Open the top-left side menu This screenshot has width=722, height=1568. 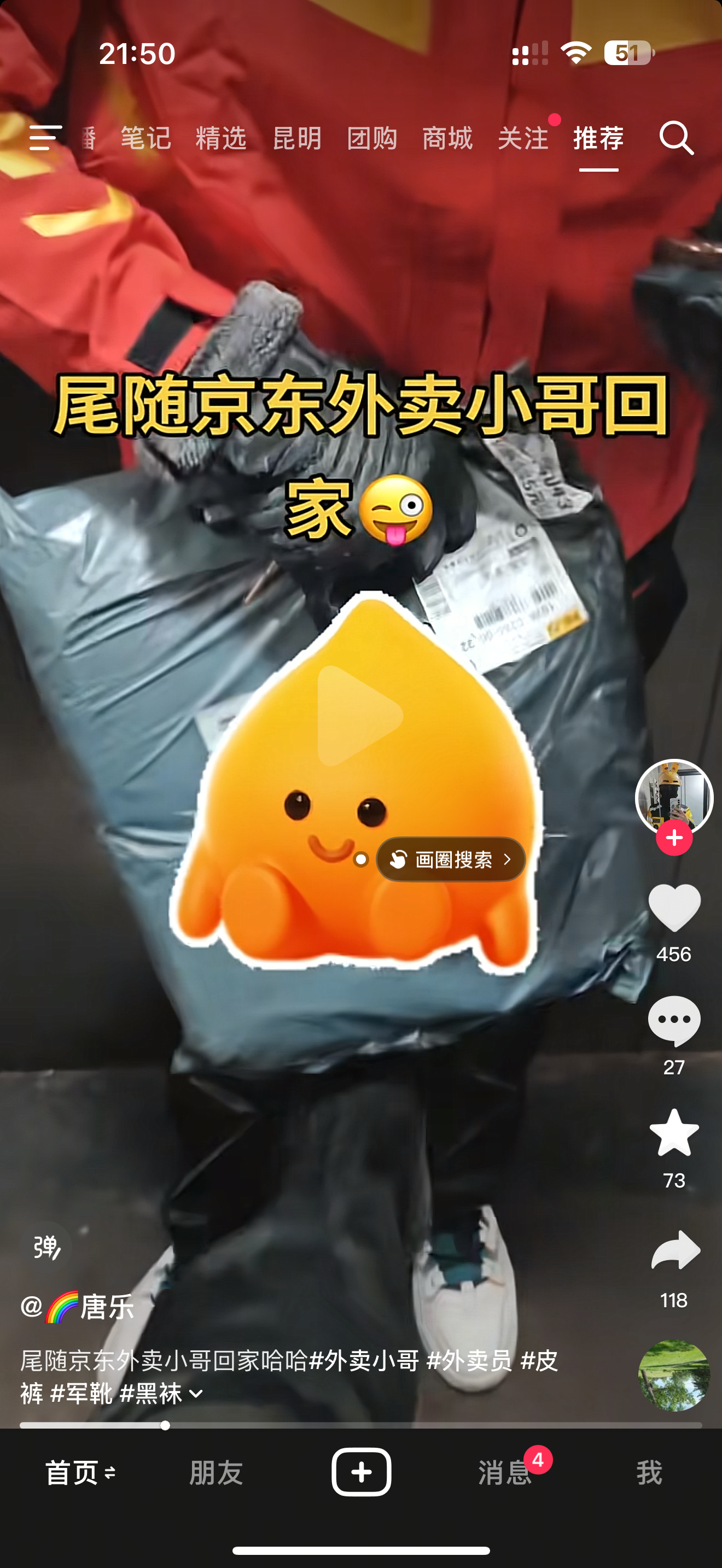(x=45, y=138)
